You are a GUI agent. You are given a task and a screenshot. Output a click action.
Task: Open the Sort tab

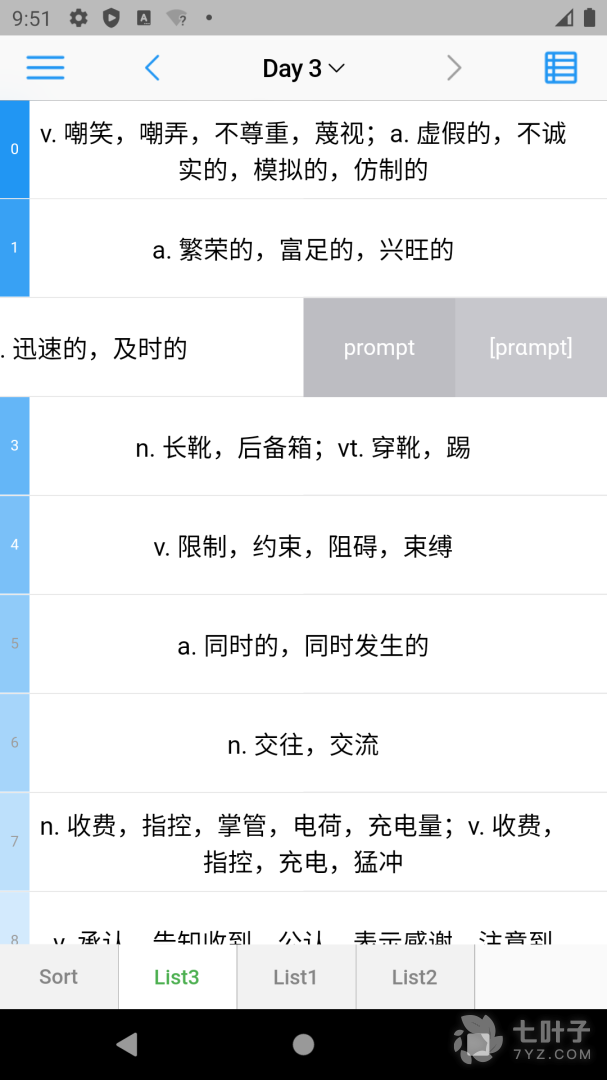(x=58, y=977)
